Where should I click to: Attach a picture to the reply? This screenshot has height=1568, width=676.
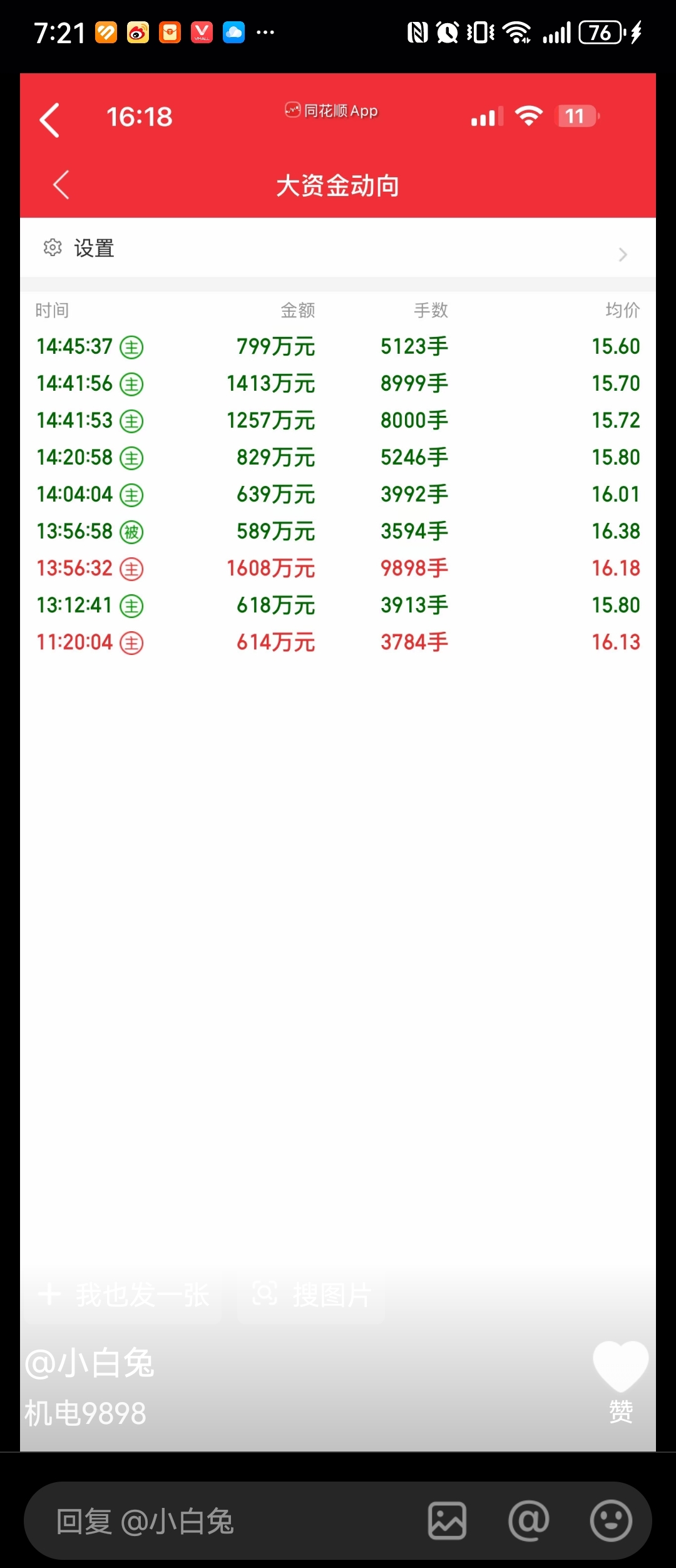tap(447, 1520)
